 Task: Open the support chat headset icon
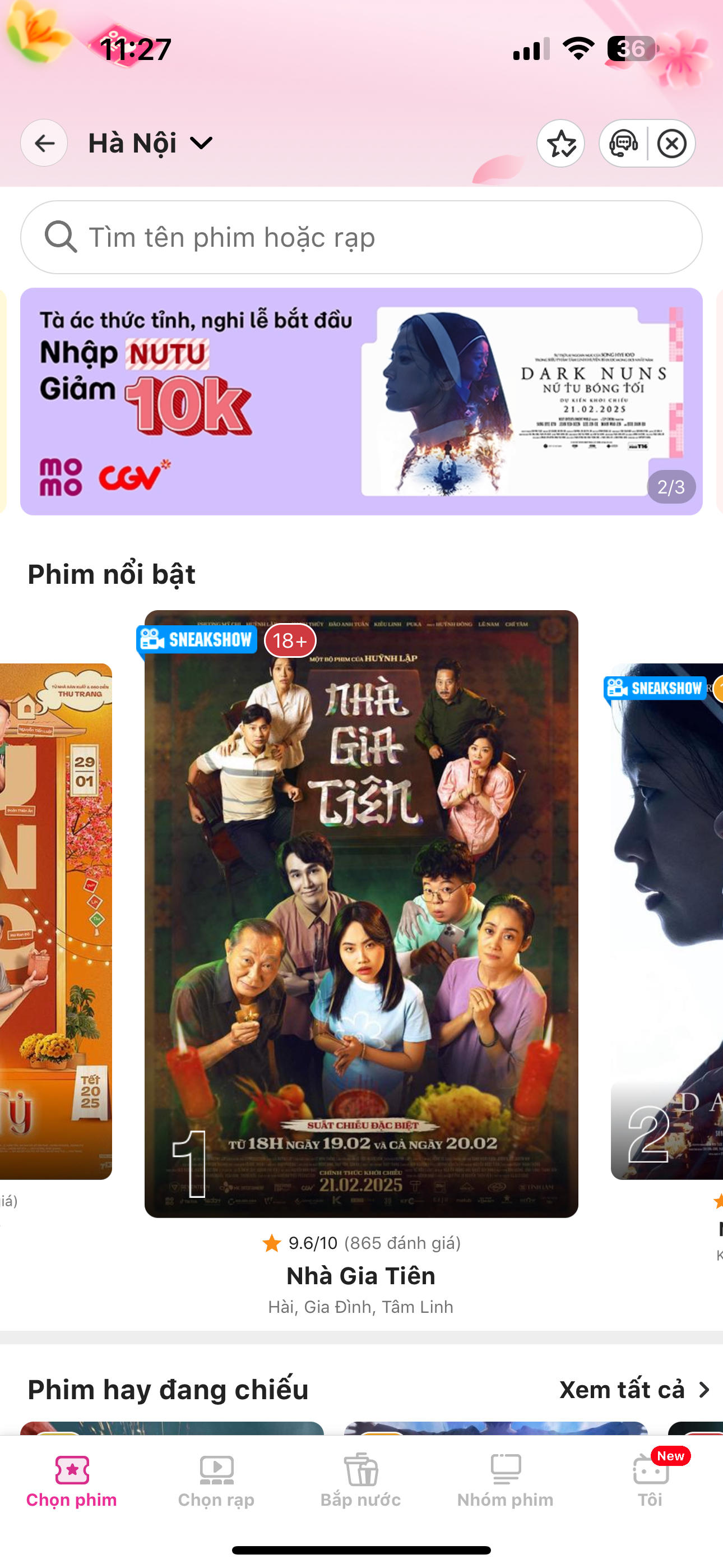[623, 144]
